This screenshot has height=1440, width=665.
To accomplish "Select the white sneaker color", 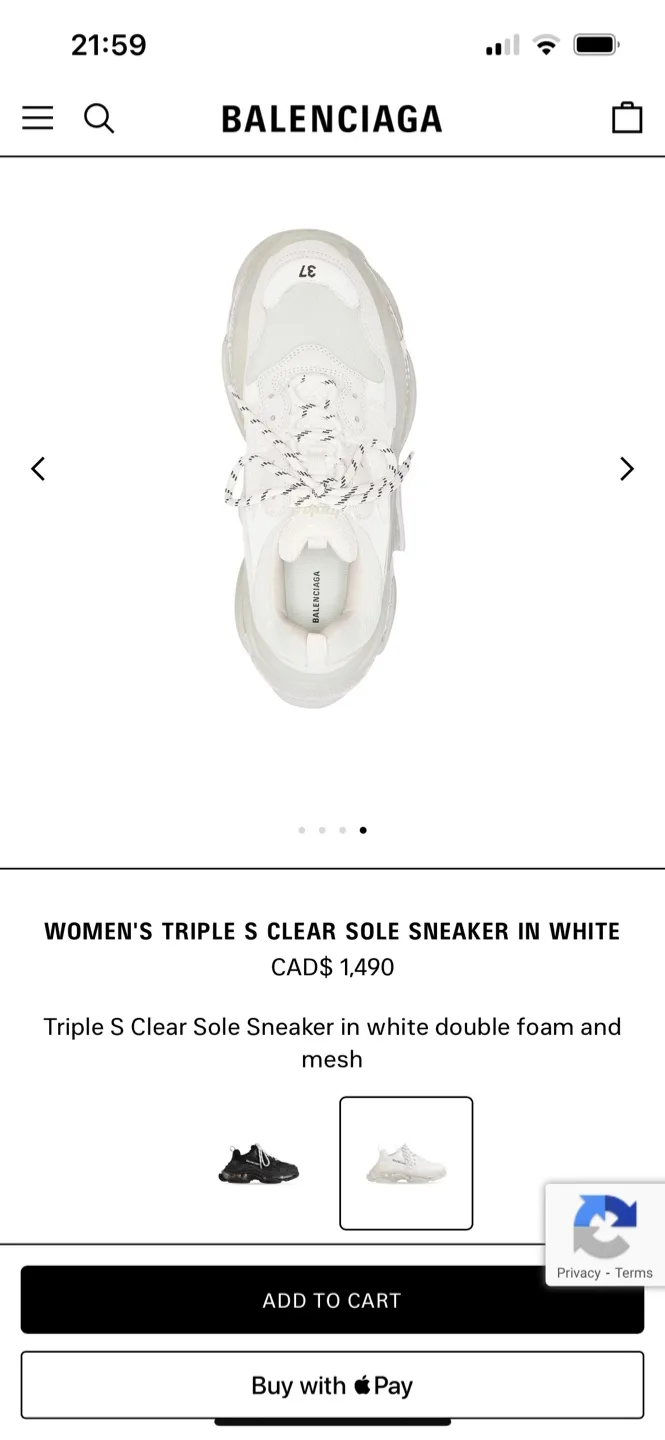I will 406,1163.
